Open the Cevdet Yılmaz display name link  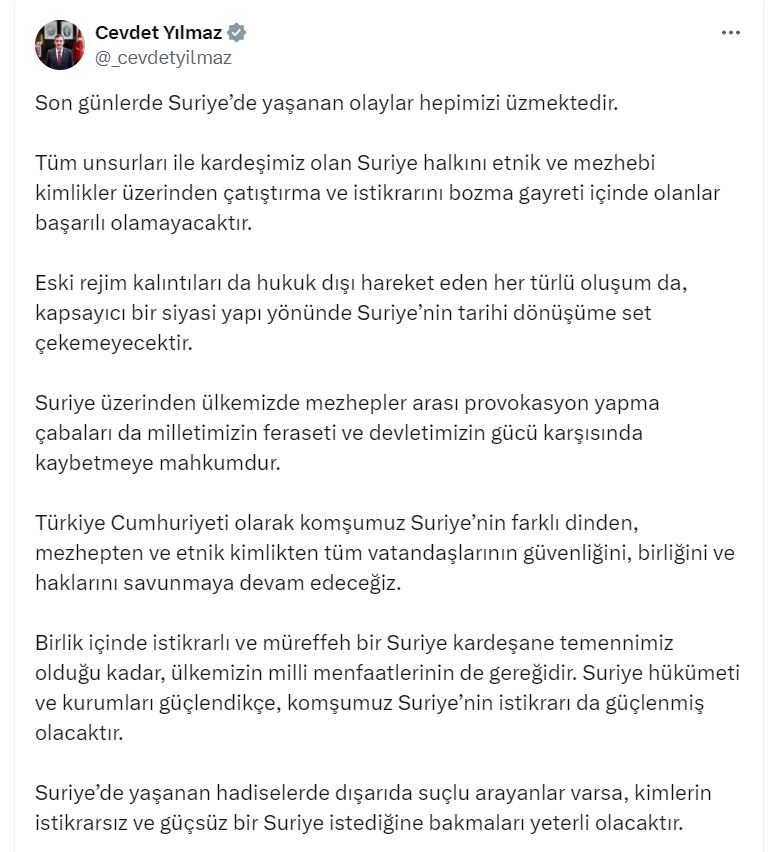[x=158, y=33]
